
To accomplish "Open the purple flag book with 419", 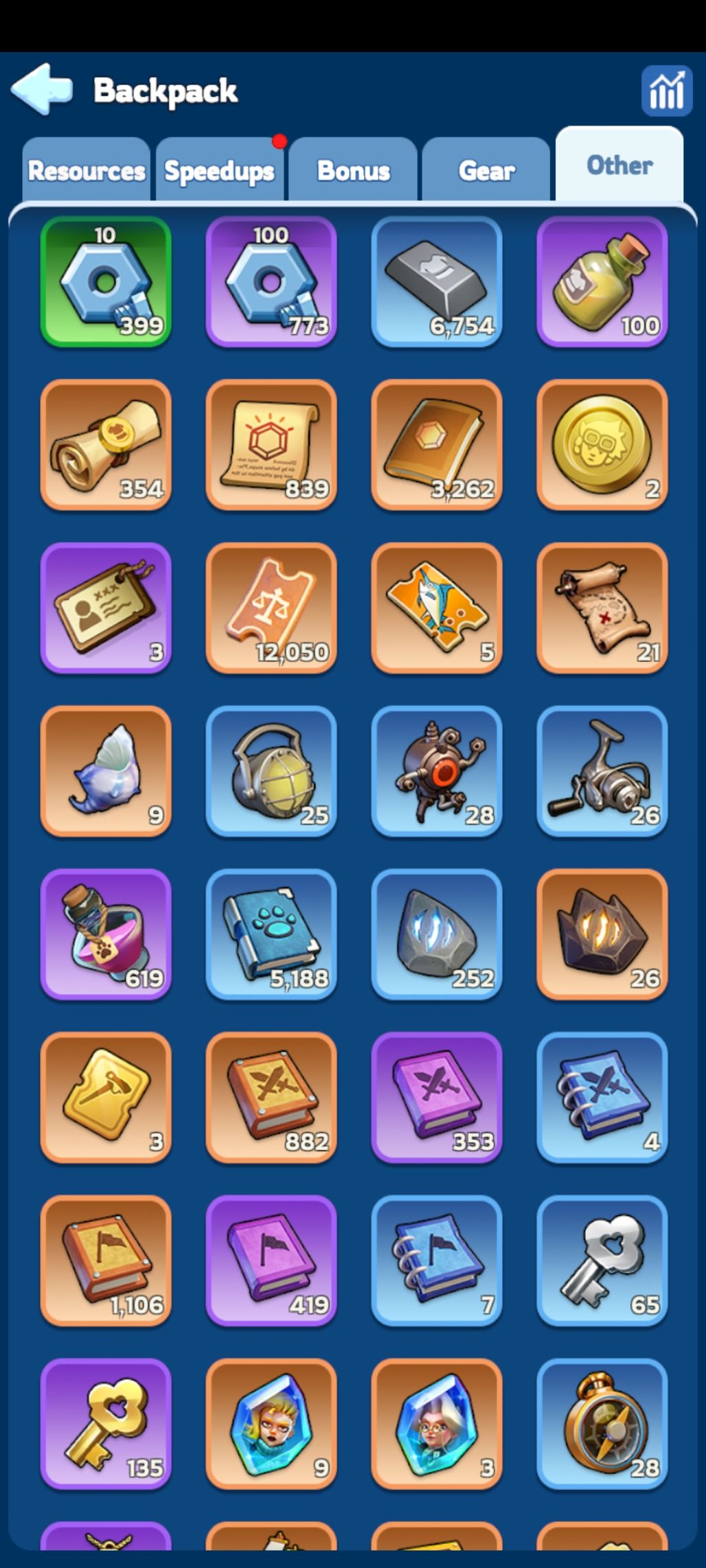I will tap(271, 1260).
